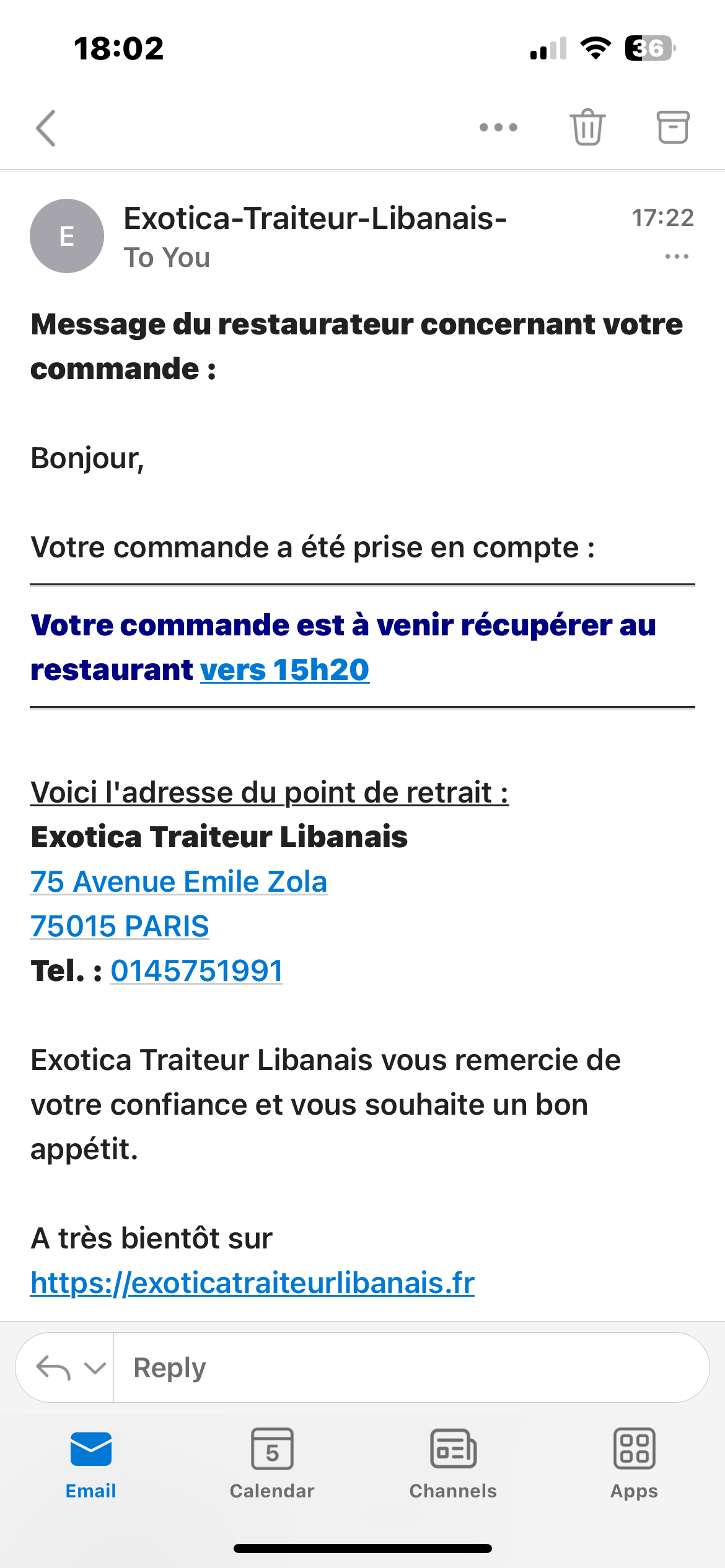
Task: Go back to the inbox
Action: (x=46, y=128)
